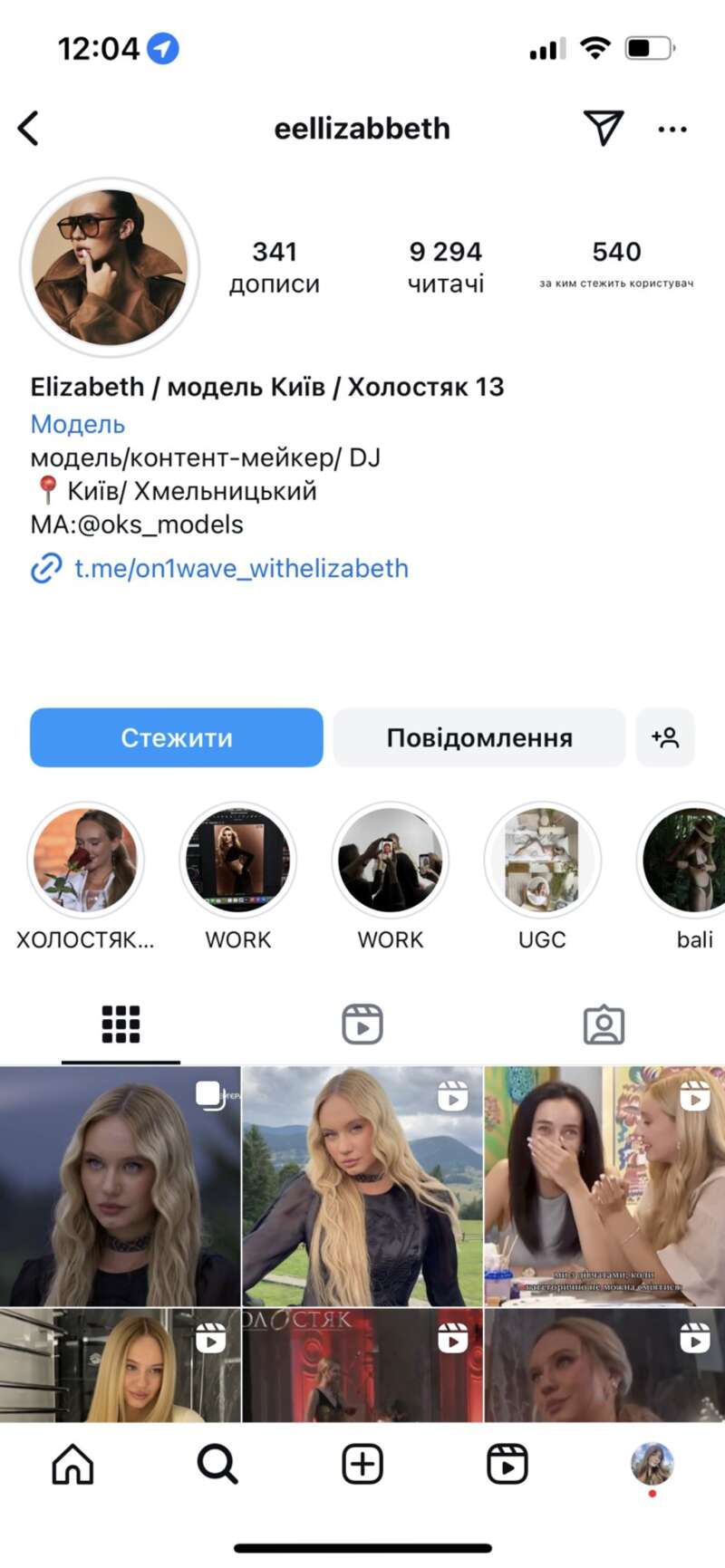Select the posts grid tab

click(x=121, y=1024)
